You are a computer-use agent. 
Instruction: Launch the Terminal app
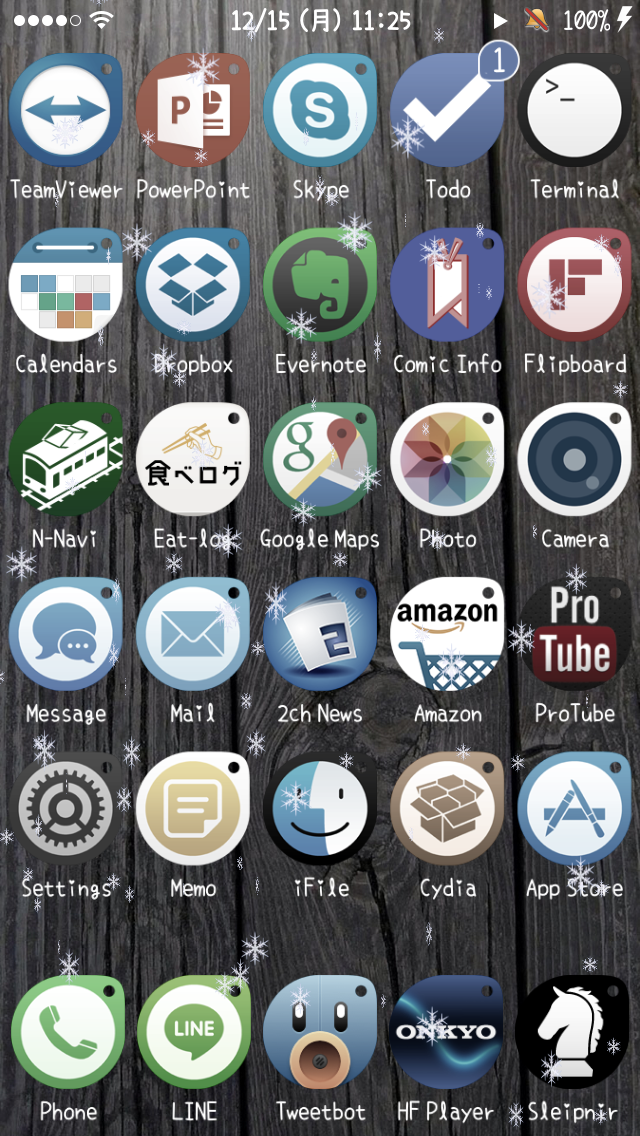click(x=574, y=110)
